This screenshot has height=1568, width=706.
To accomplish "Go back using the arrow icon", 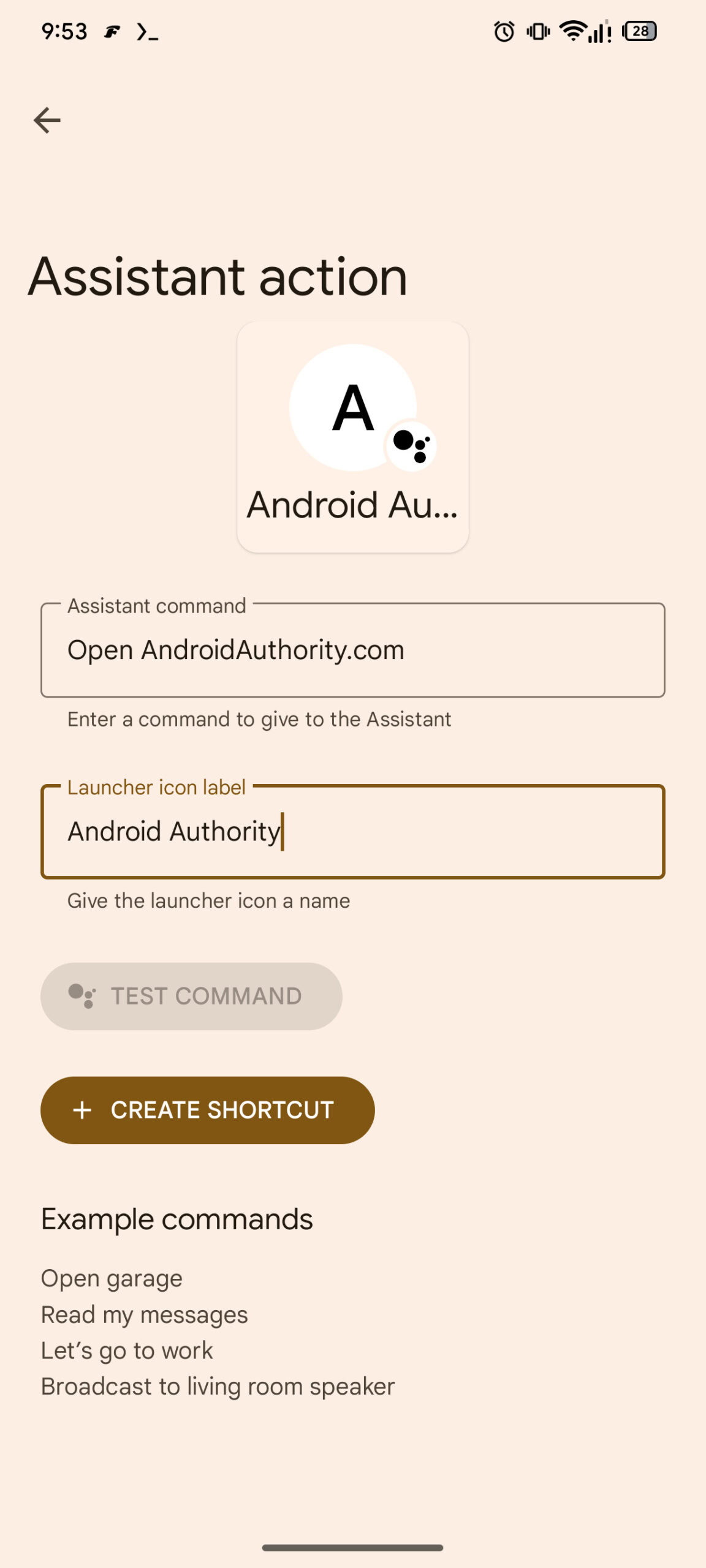I will pos(47,120).
